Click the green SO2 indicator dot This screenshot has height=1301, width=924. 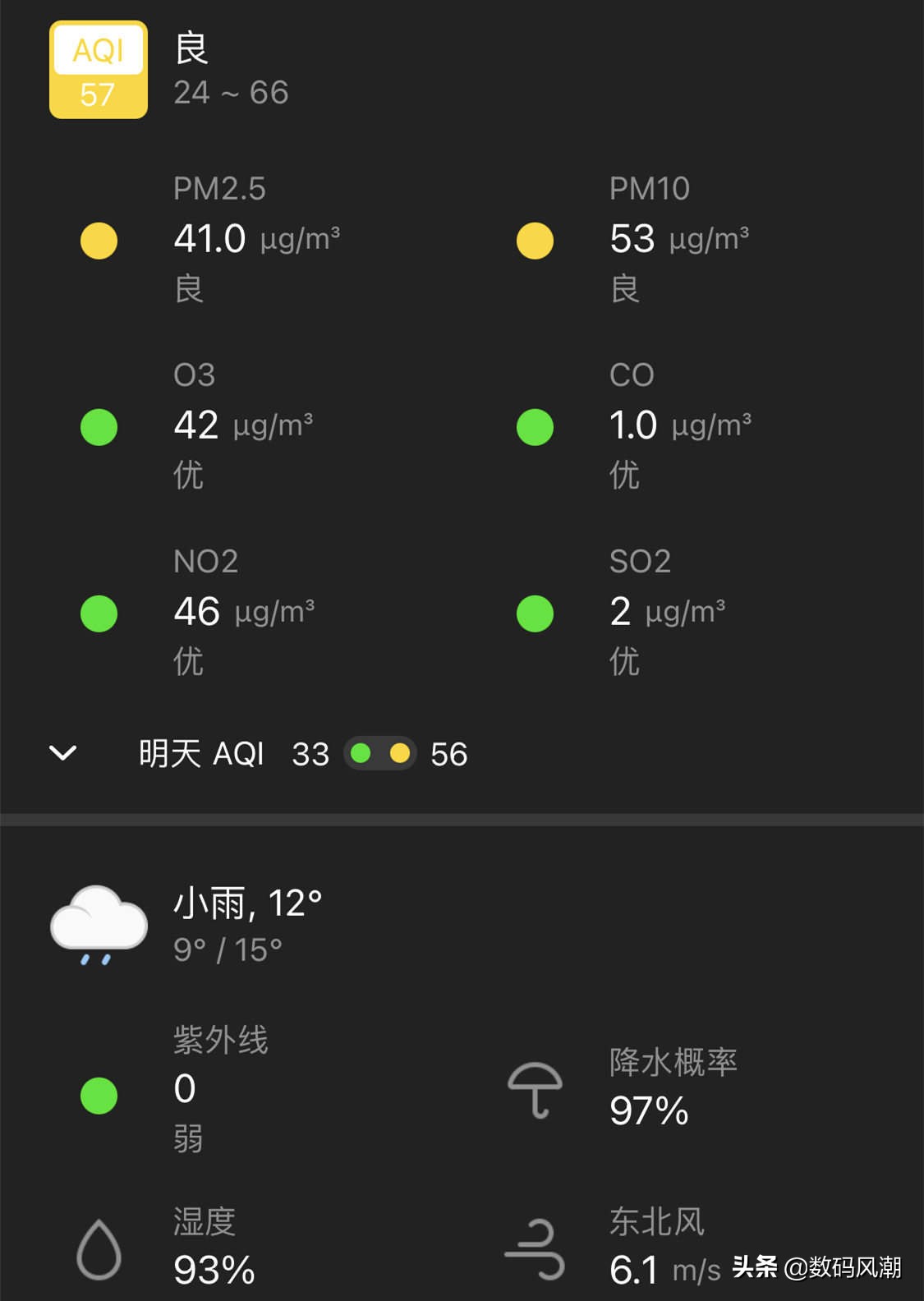click(535, 612)
